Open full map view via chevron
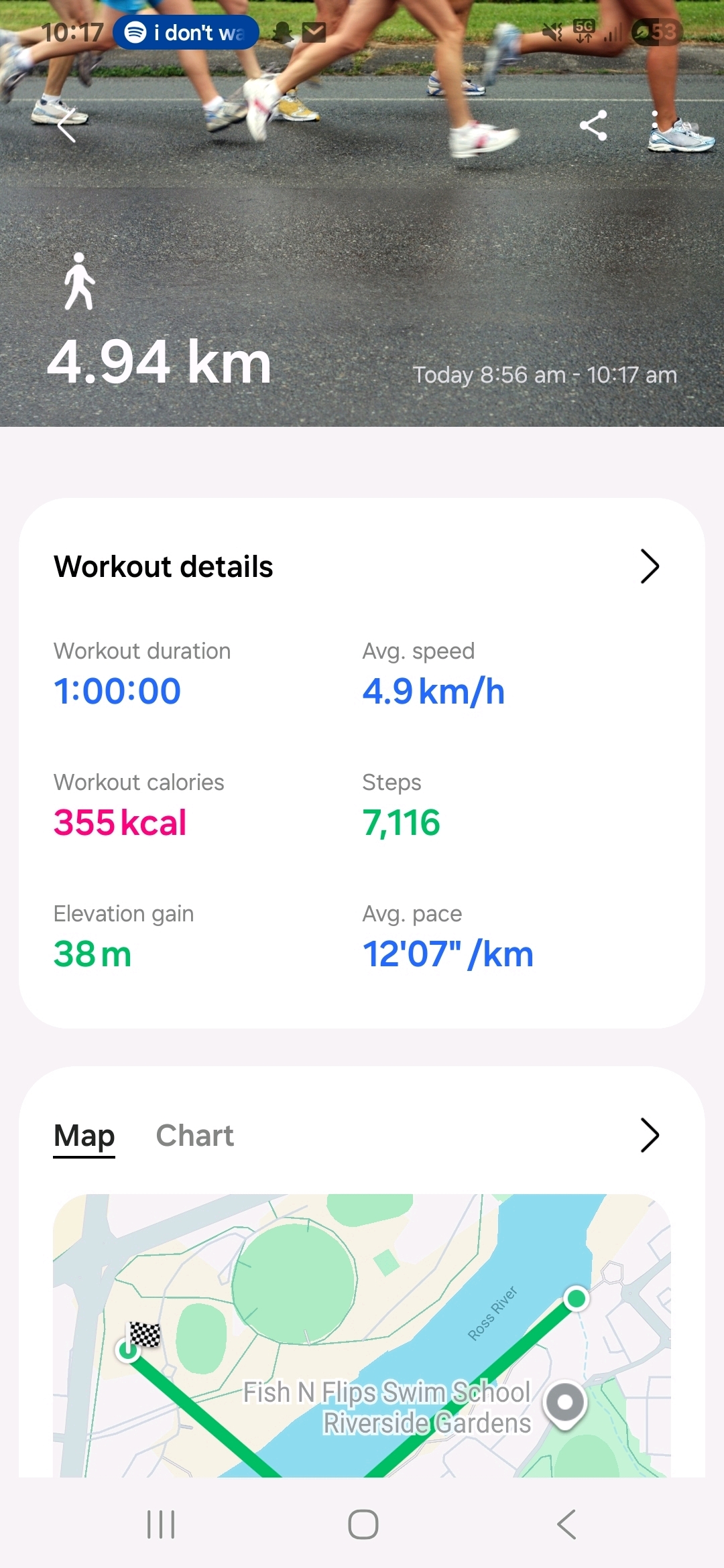 (x=649, y=1136)
